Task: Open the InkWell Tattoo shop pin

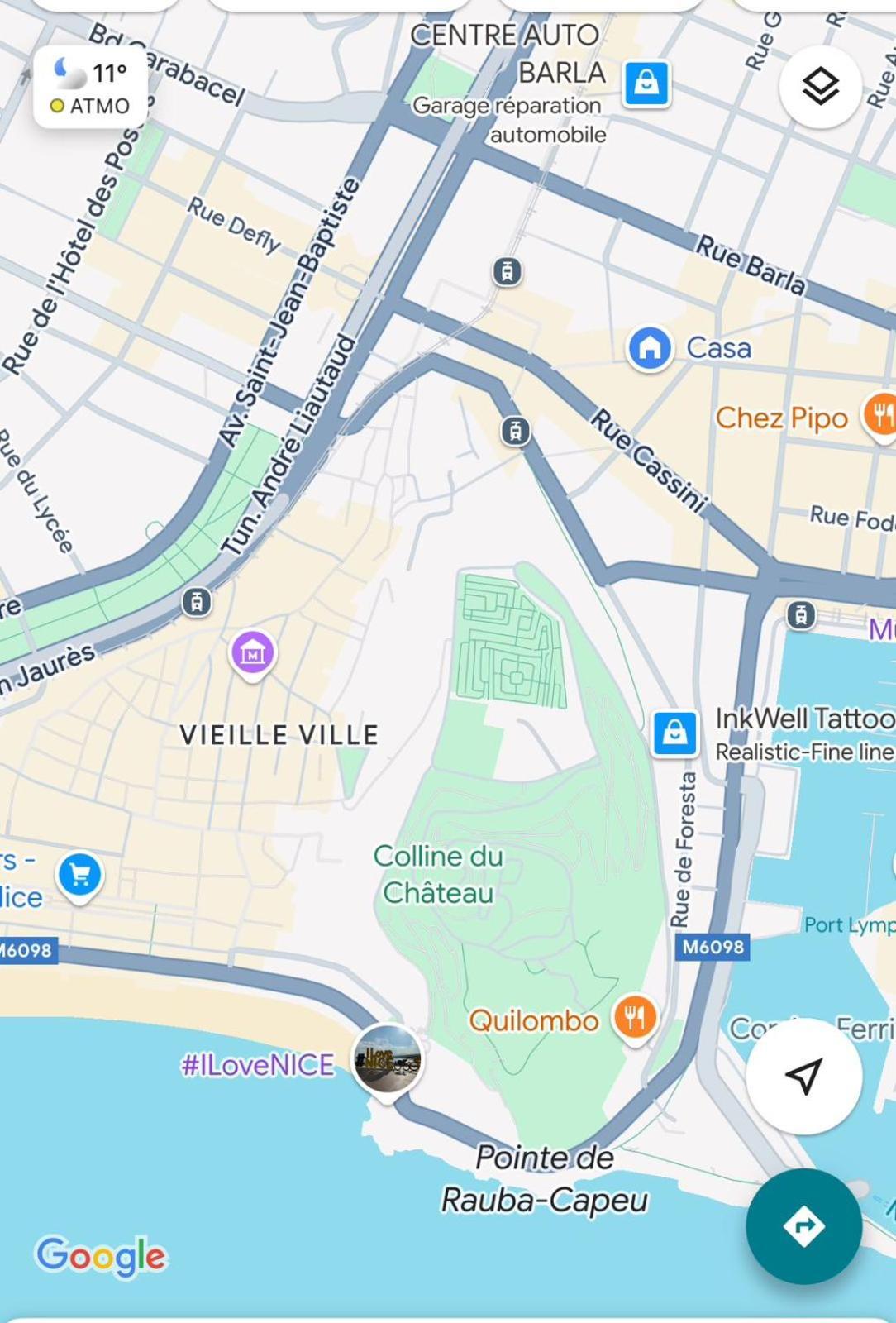Action: click(x=674, y=733)
